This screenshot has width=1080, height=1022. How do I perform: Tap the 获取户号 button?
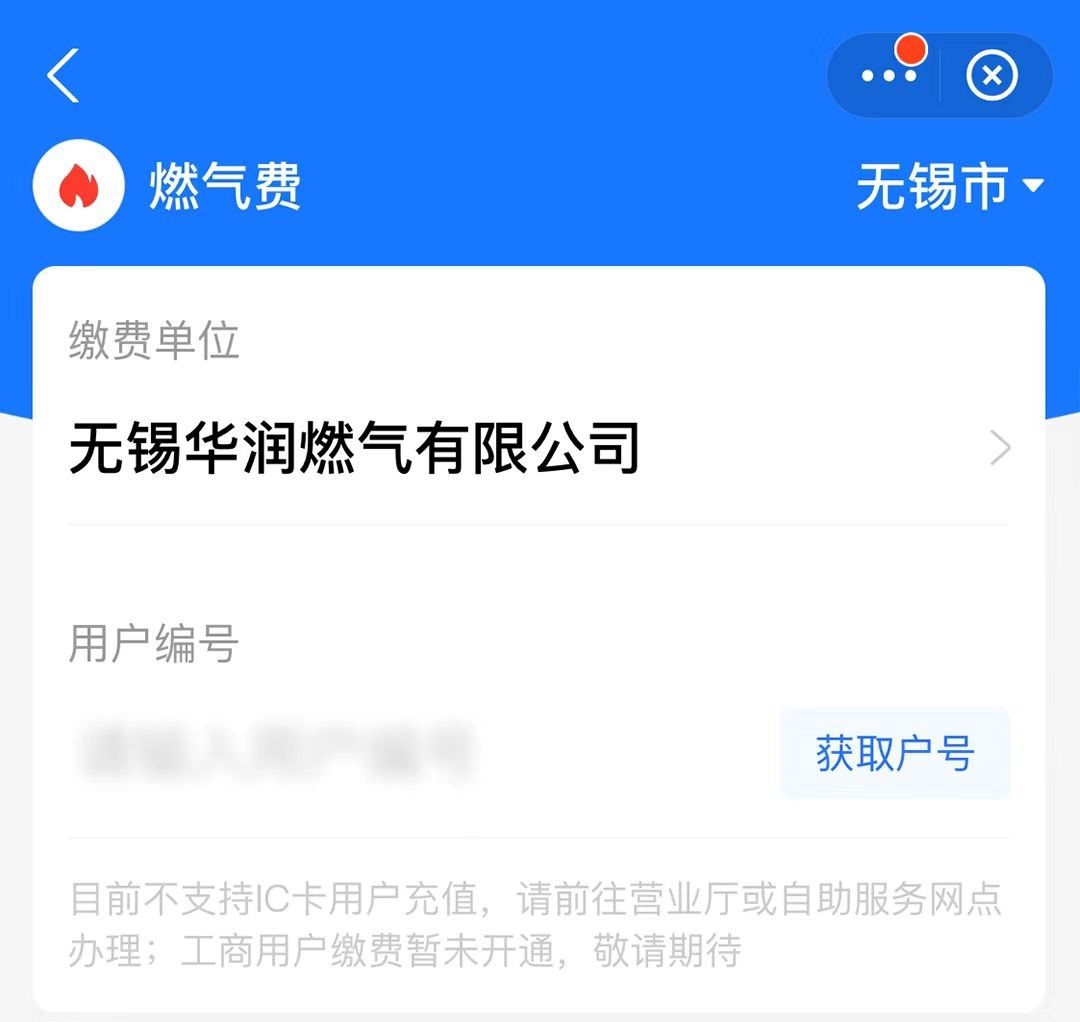(x=894, y=753)
